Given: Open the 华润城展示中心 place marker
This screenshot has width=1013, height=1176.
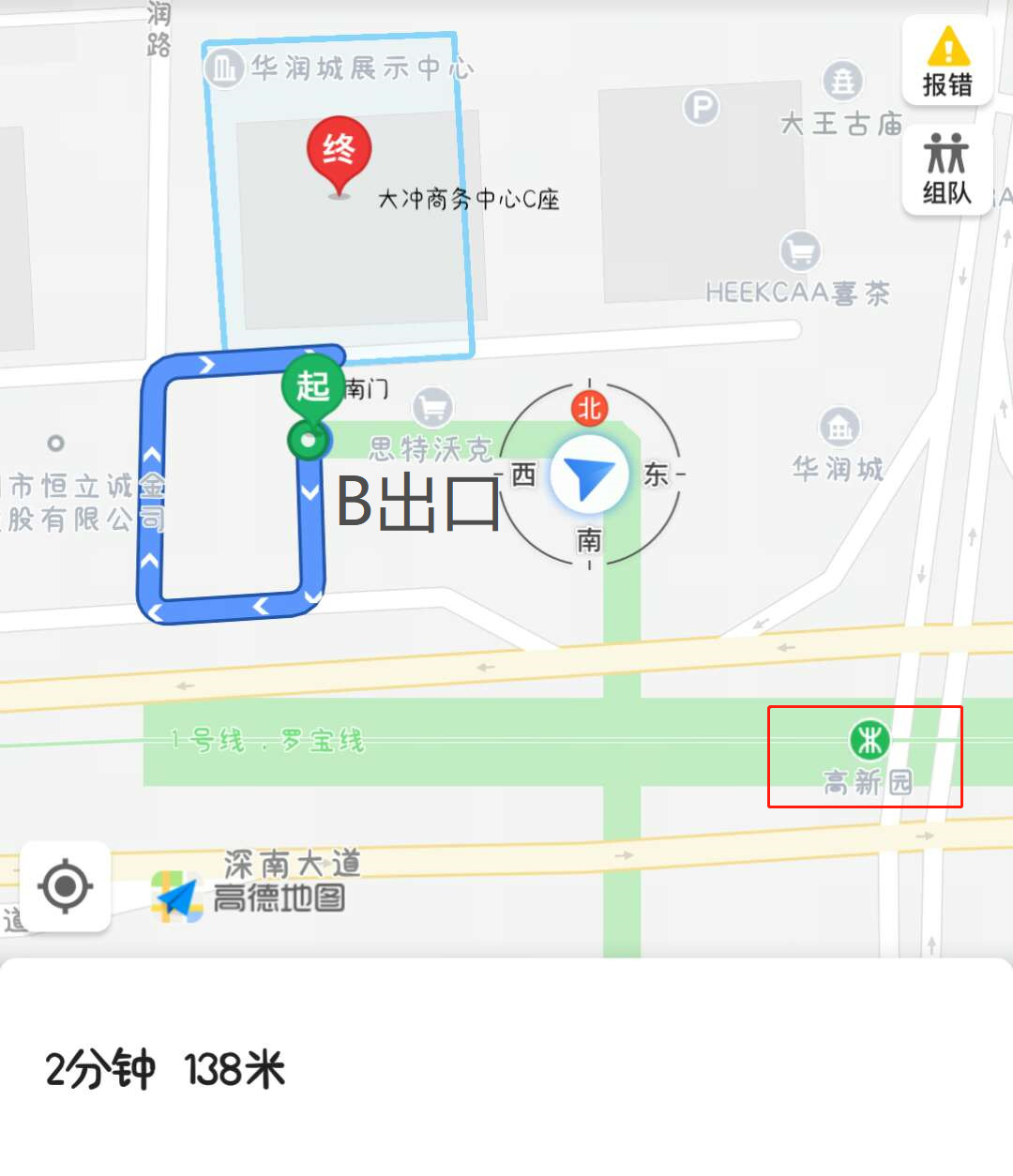Looking at the screenshot, I should (224, 68).
